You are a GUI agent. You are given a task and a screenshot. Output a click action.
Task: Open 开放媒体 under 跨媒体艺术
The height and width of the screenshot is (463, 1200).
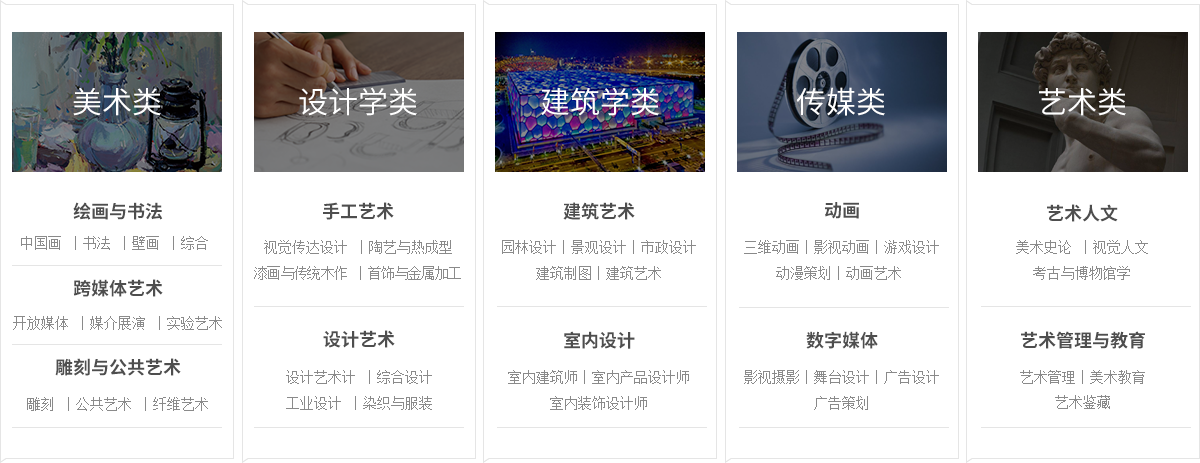(x=41, y=323)
